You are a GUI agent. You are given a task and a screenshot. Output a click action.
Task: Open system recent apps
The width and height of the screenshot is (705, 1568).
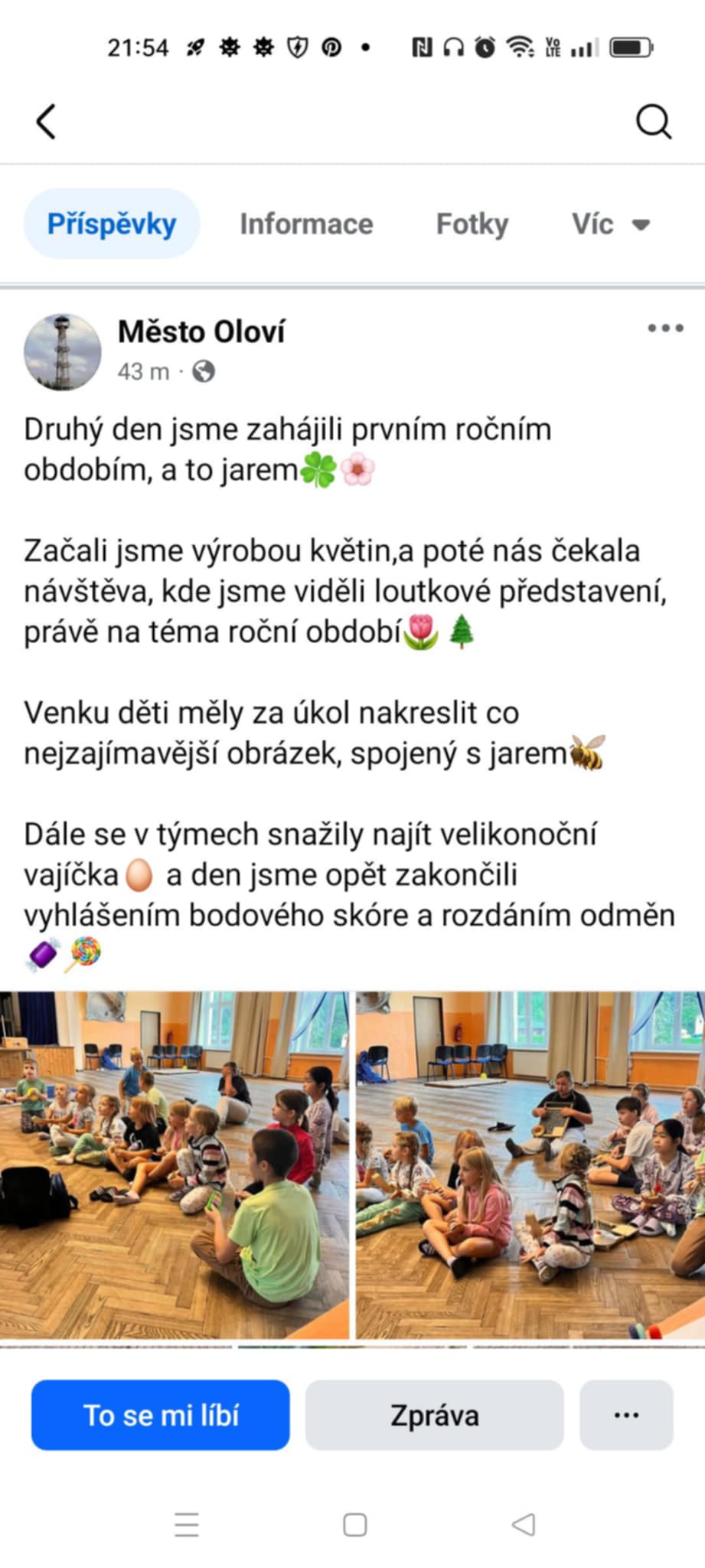(186, 1524)
